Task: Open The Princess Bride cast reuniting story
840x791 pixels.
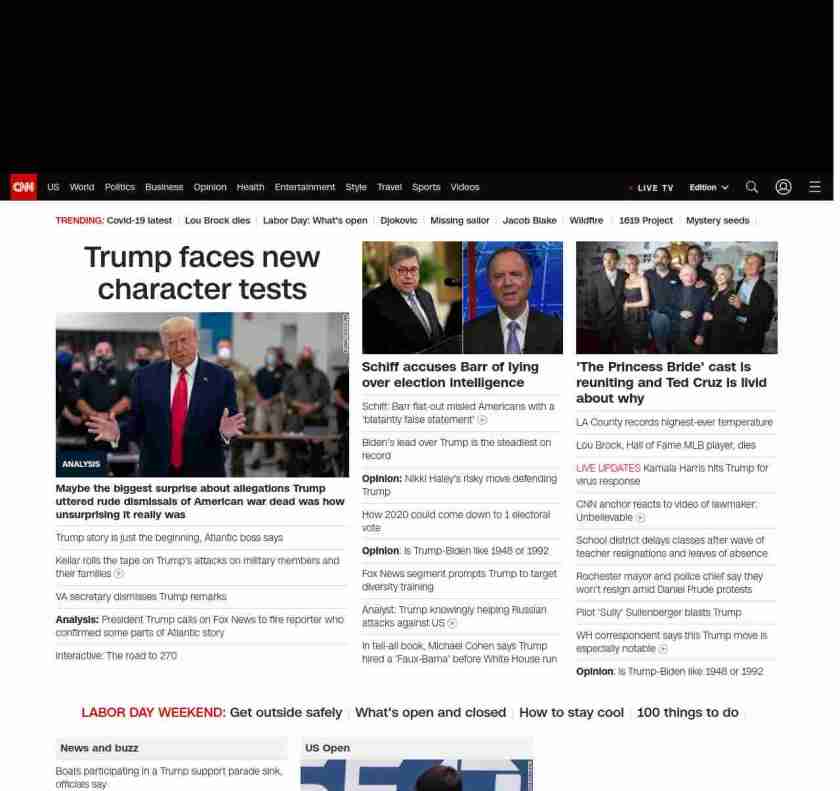Action: pyautogui.click(x=671, y=382)
